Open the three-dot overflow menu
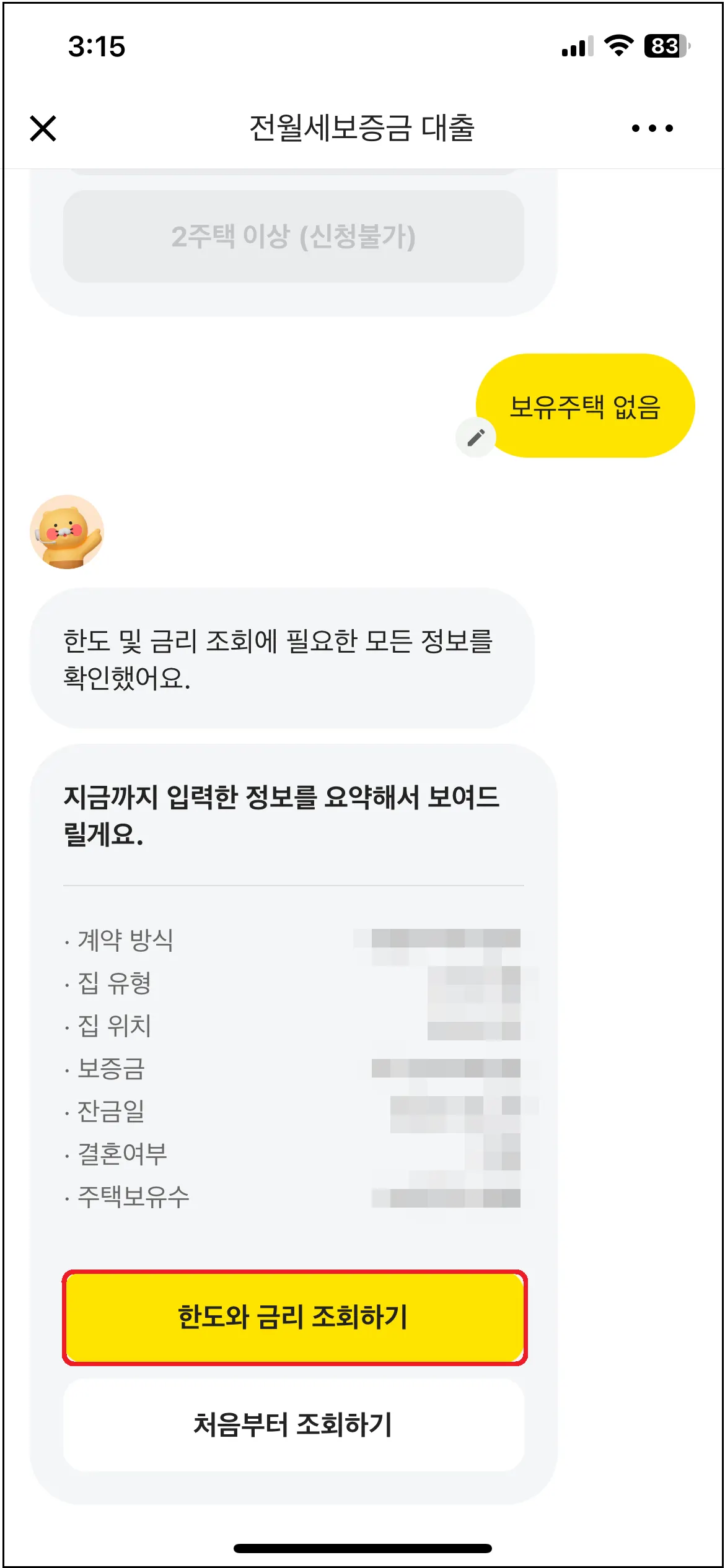The width and height of the screenshot is (725, 1568). click(652, 128)
